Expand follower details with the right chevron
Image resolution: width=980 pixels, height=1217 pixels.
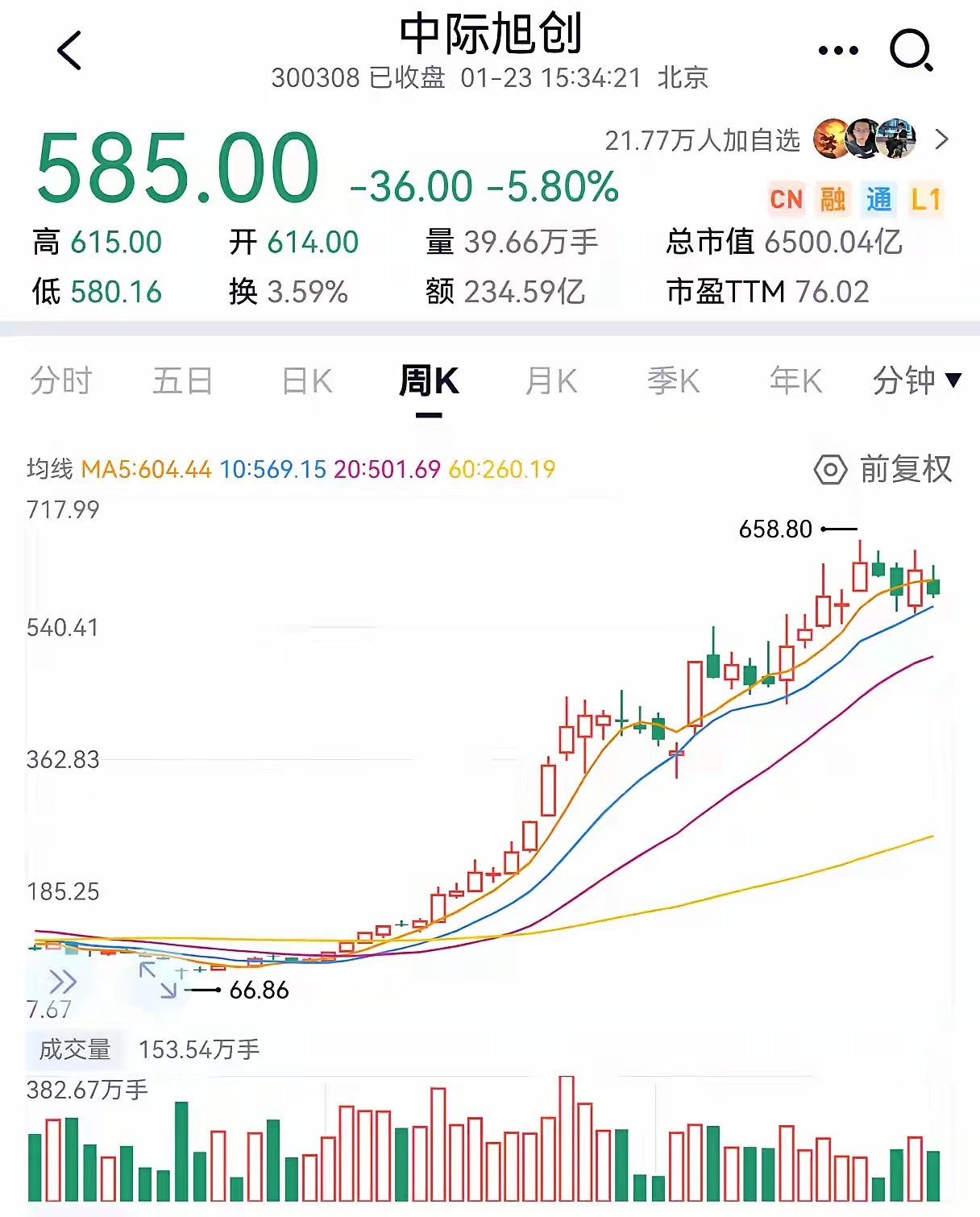coord(941,139)
